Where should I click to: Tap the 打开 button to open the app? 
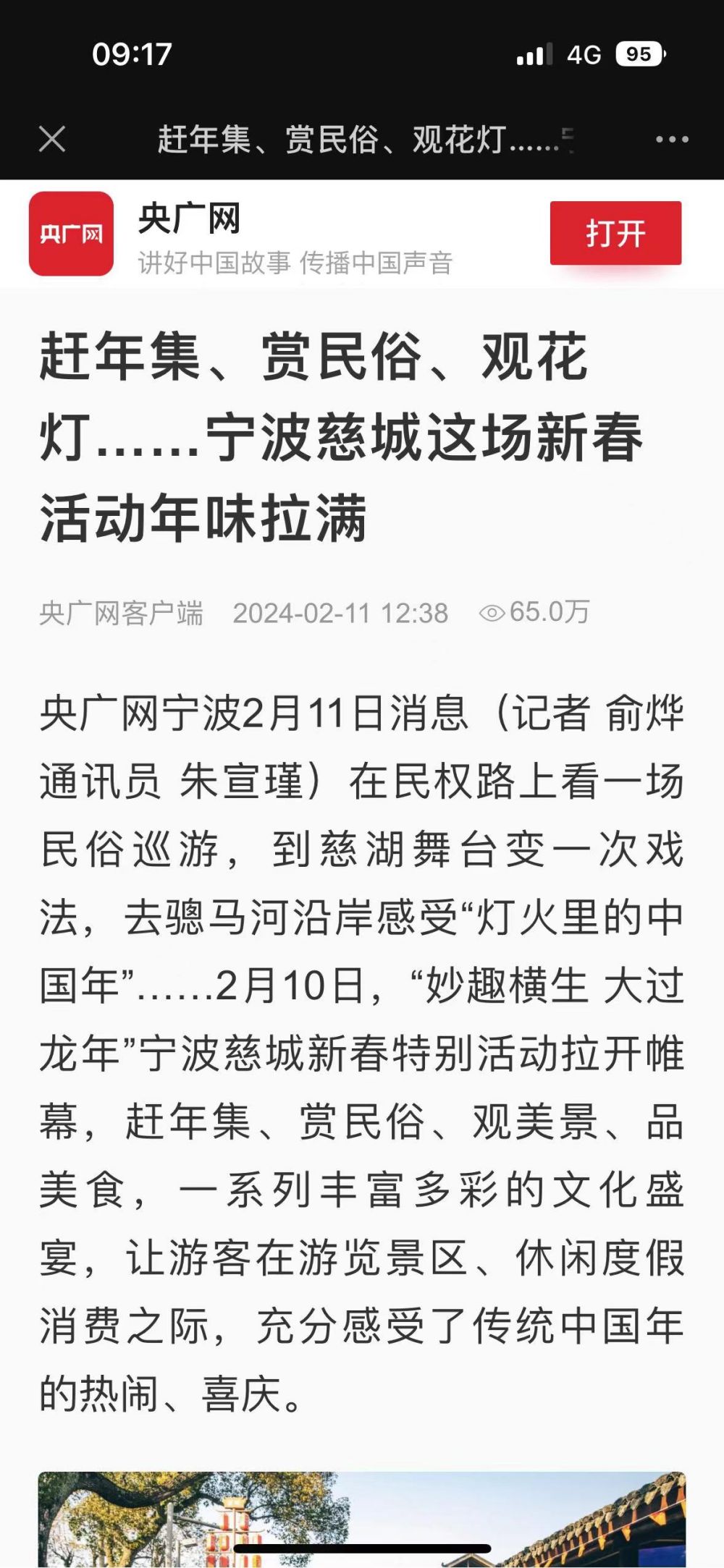[616, 234]
